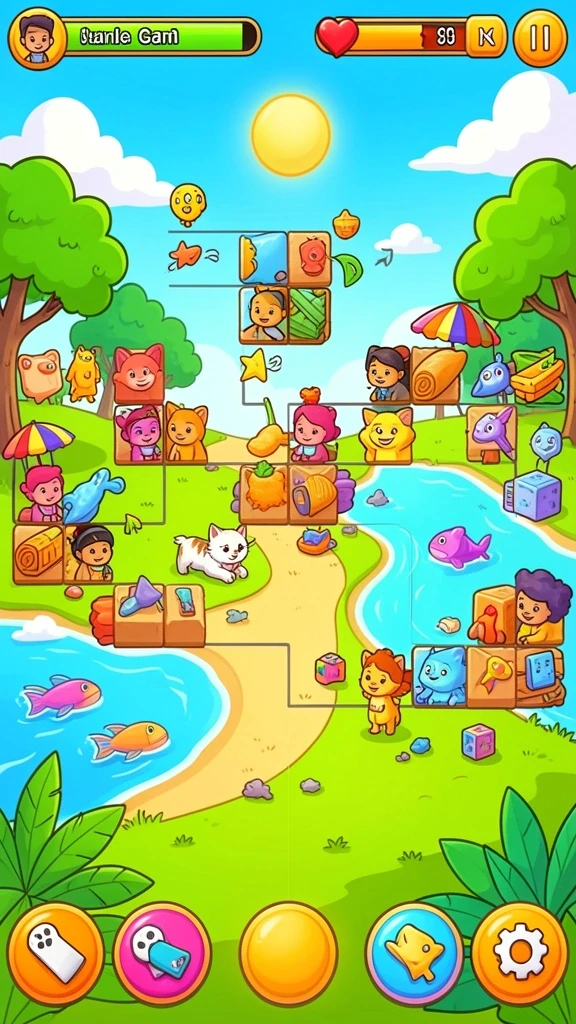Open the settings gear
Screen dimensions: 576x1024
pyautogui.click(x=519, y=951)
